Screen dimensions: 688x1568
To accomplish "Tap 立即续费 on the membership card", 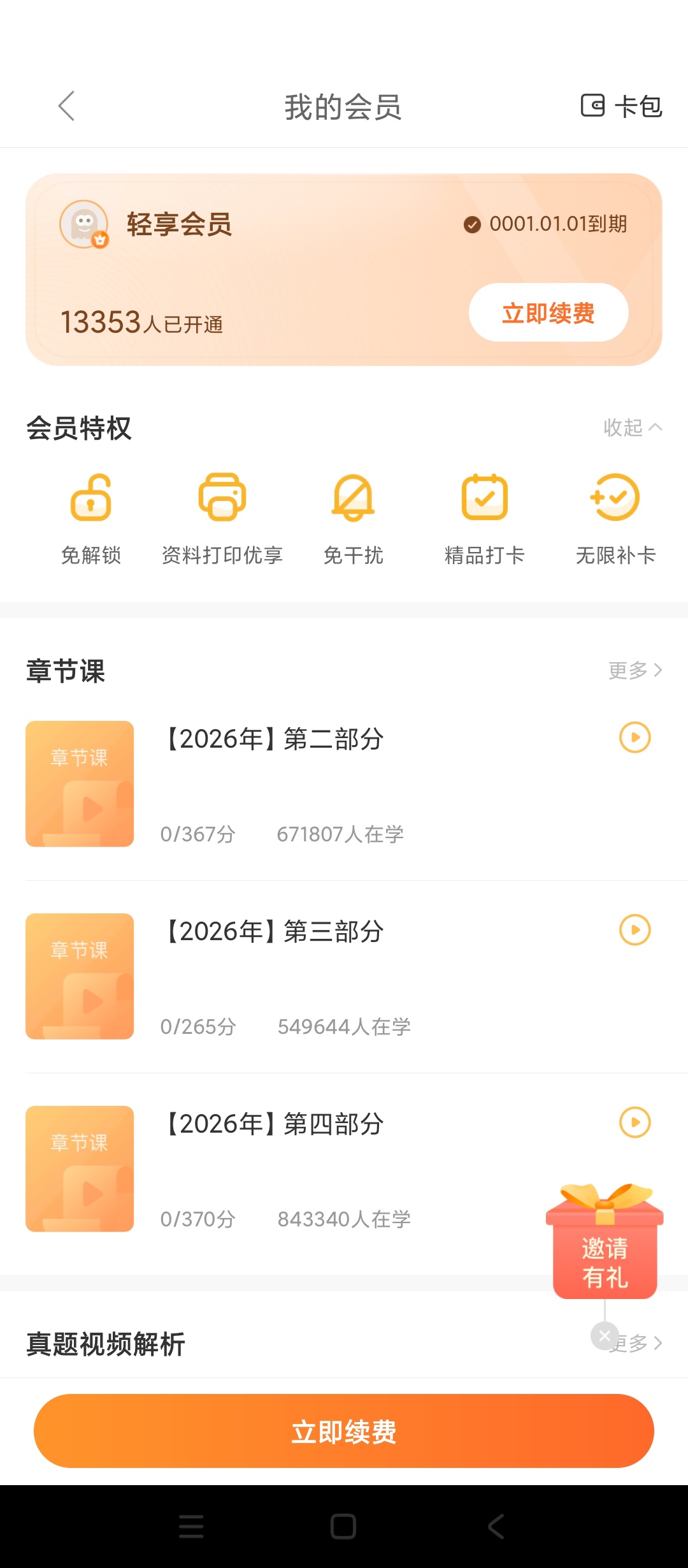I will tap(548, 313).
